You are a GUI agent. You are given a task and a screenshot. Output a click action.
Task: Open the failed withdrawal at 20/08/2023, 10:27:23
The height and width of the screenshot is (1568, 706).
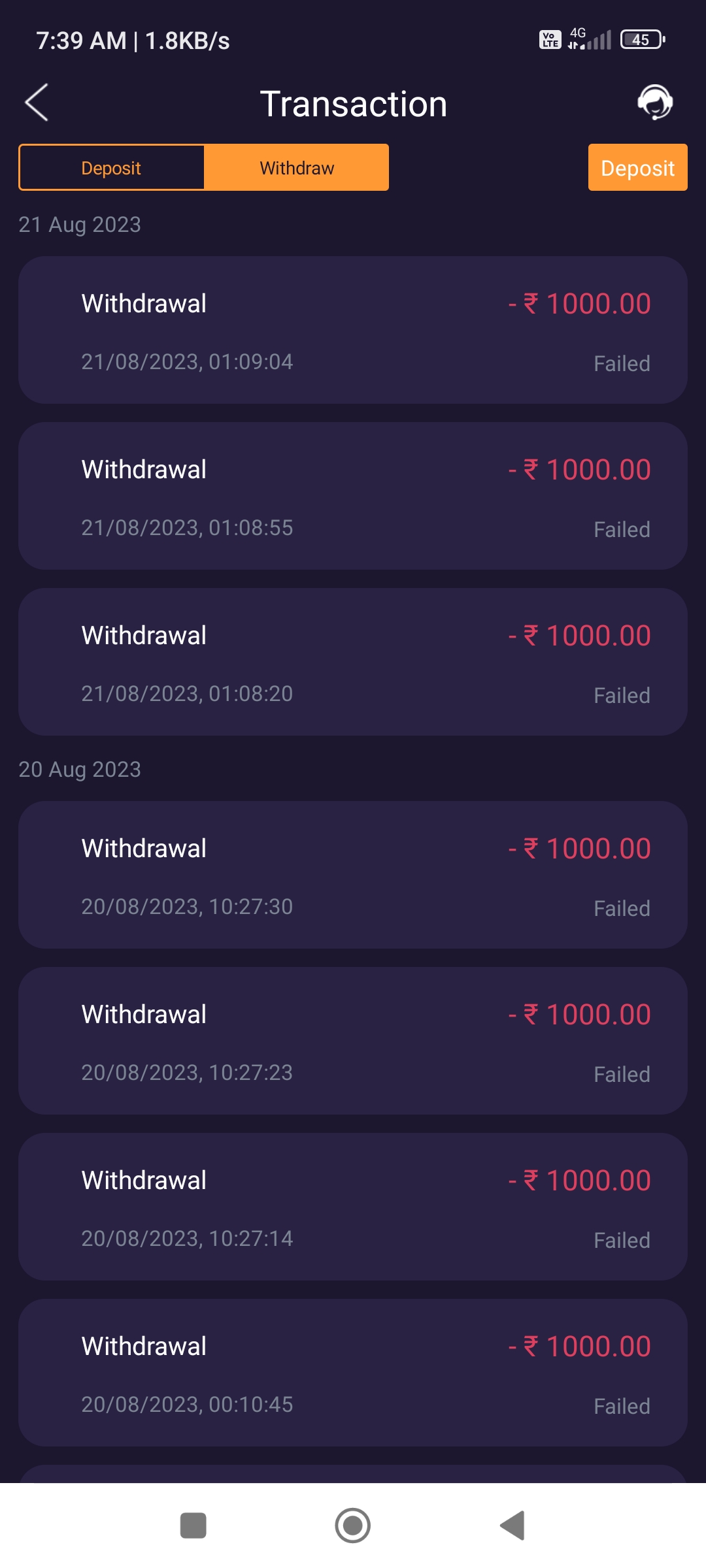(353, 1041)
